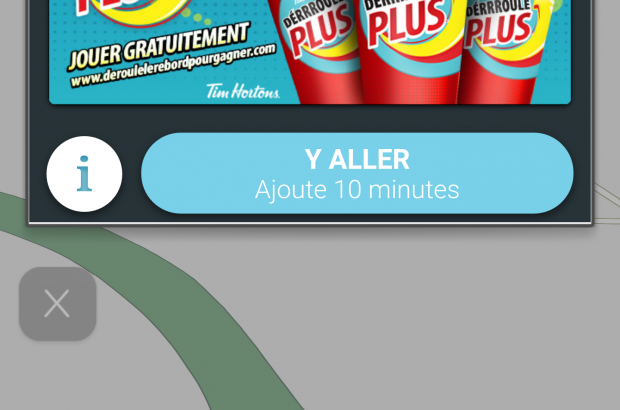
Task: Dismiss the ad with the X button
Action: (58, 304)
